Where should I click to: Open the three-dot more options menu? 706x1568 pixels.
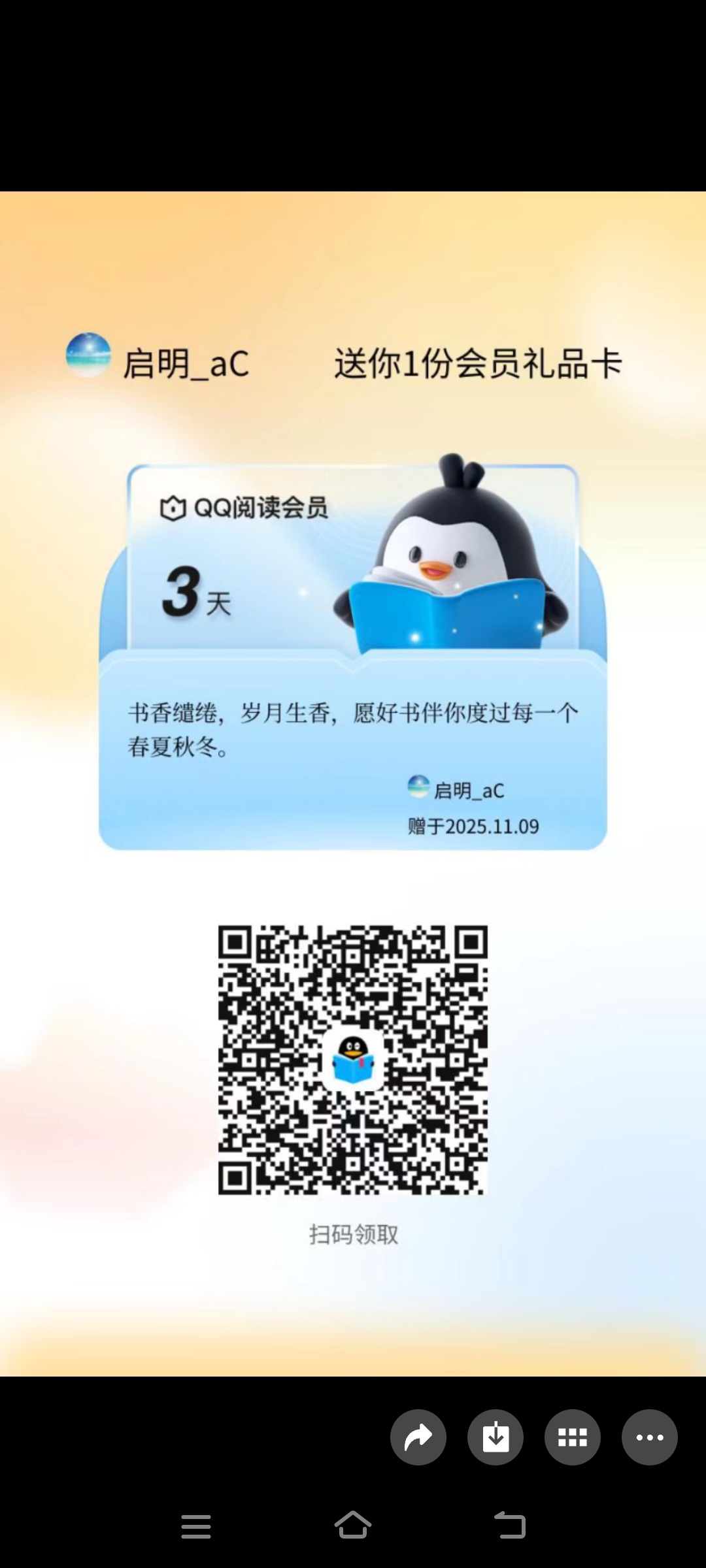pos(650,1437)
